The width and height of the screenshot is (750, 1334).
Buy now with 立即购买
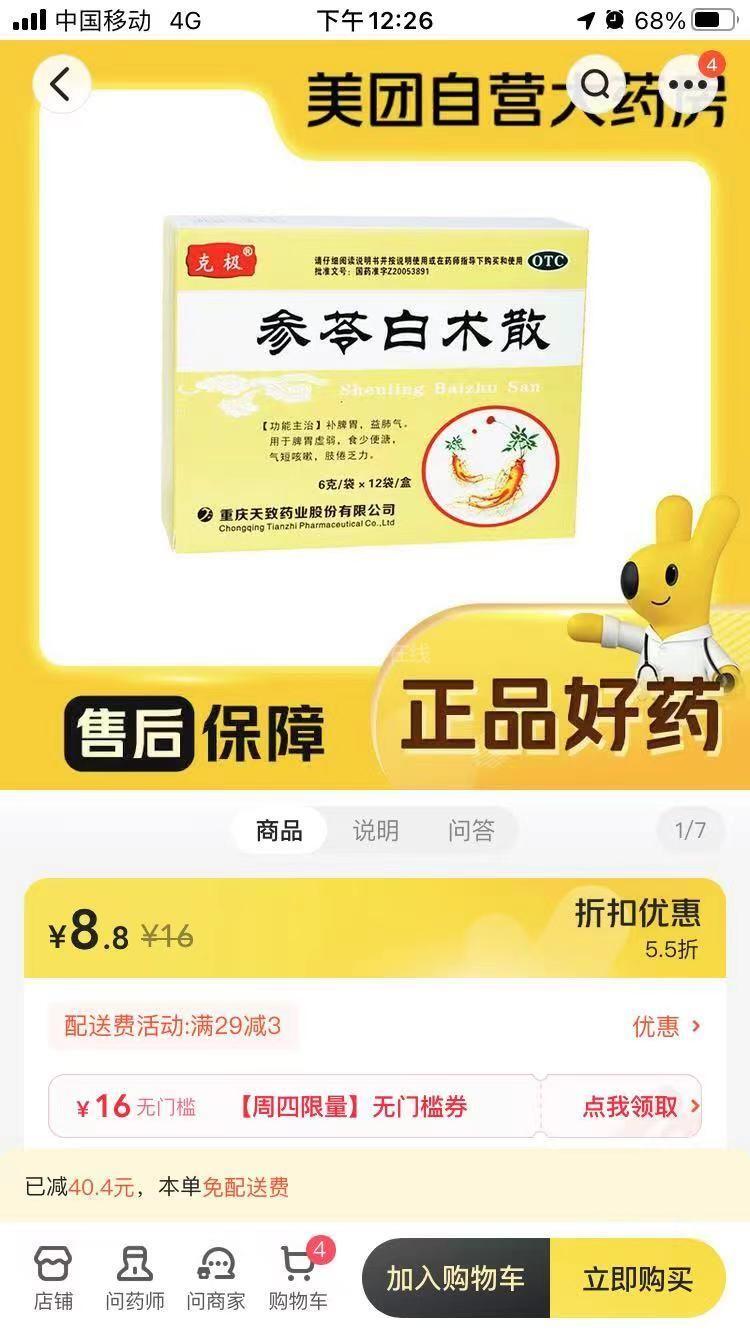637,1278
